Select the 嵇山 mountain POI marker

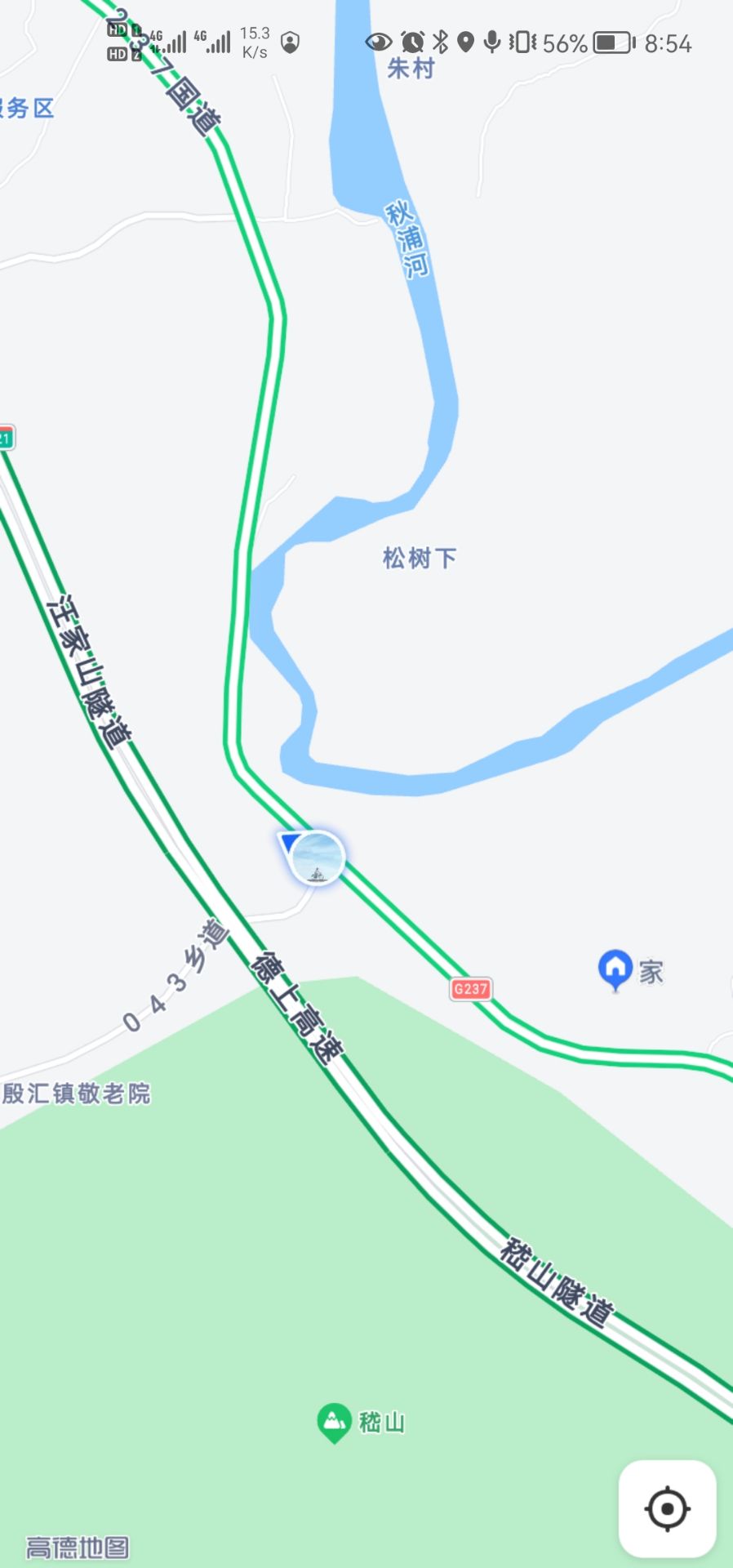pyautogui.click(x=333, y=1422)
